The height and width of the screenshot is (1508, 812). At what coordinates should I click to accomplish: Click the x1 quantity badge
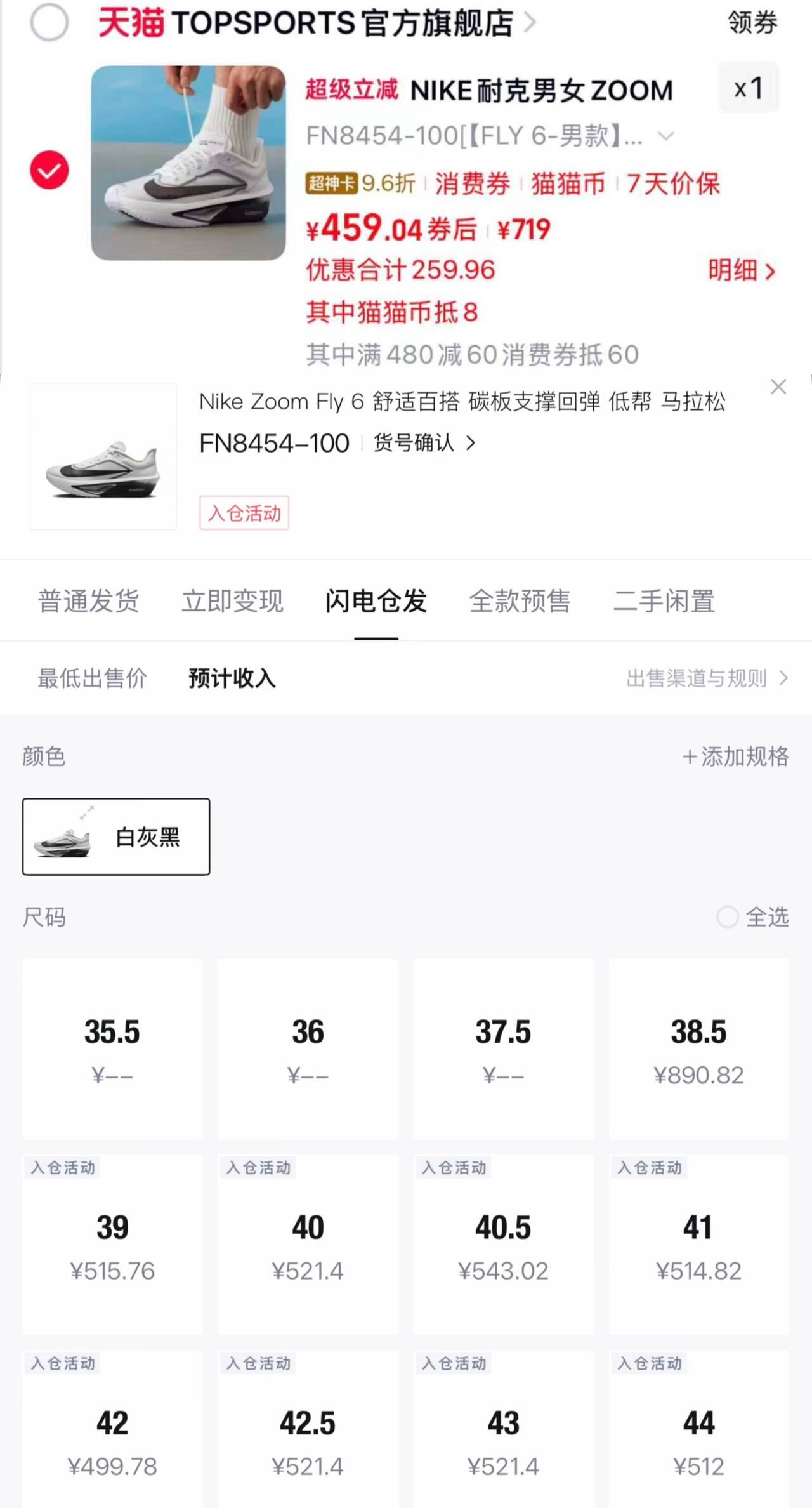pyautogui.click(x=749, y=89)
